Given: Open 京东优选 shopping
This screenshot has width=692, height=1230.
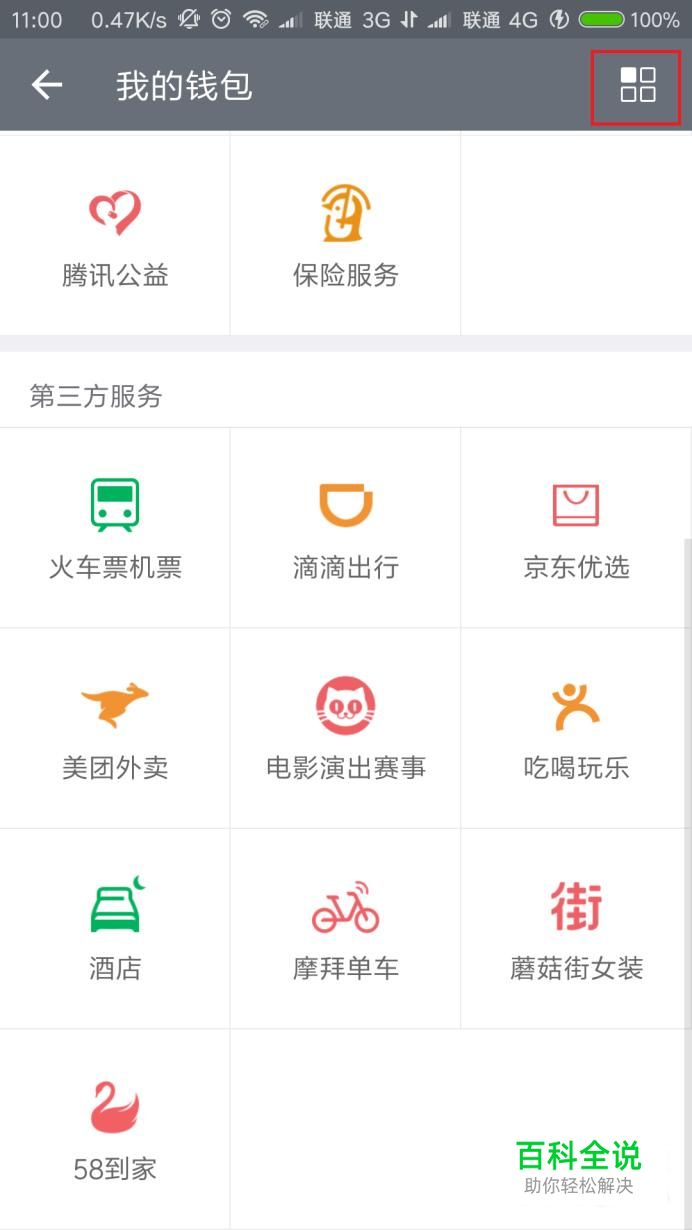Looking at the screenshot, I should pos(576,528).
